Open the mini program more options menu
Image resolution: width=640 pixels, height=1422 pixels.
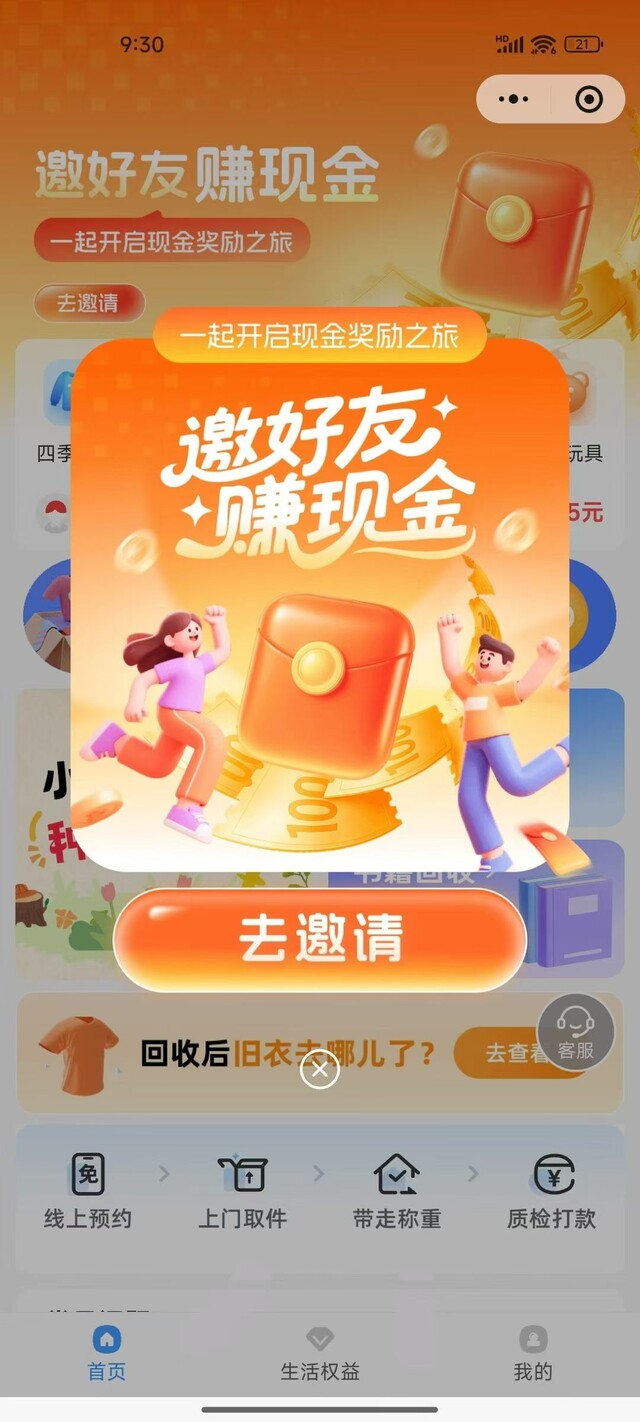coord(513,99)
